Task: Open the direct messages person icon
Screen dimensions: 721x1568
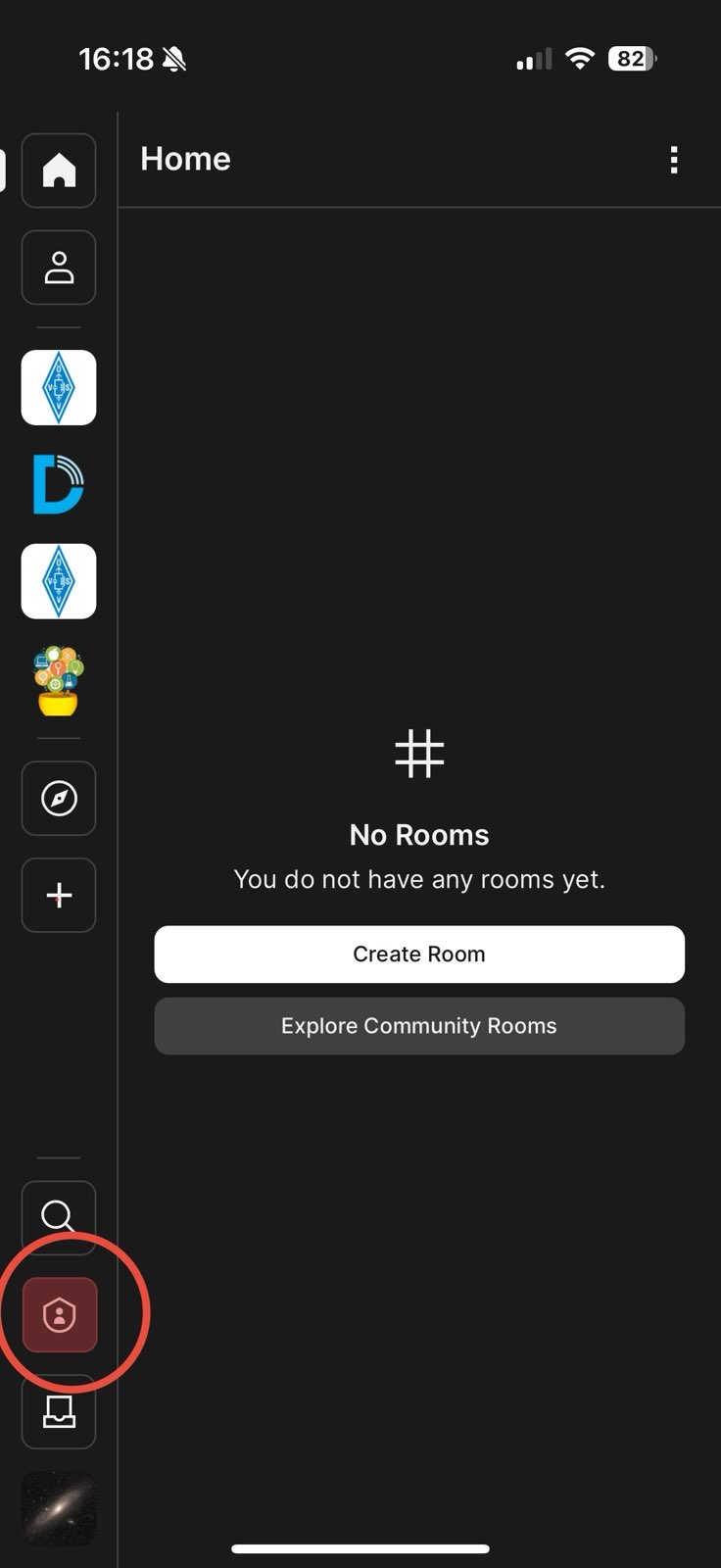Action: [x=59, y=268]
